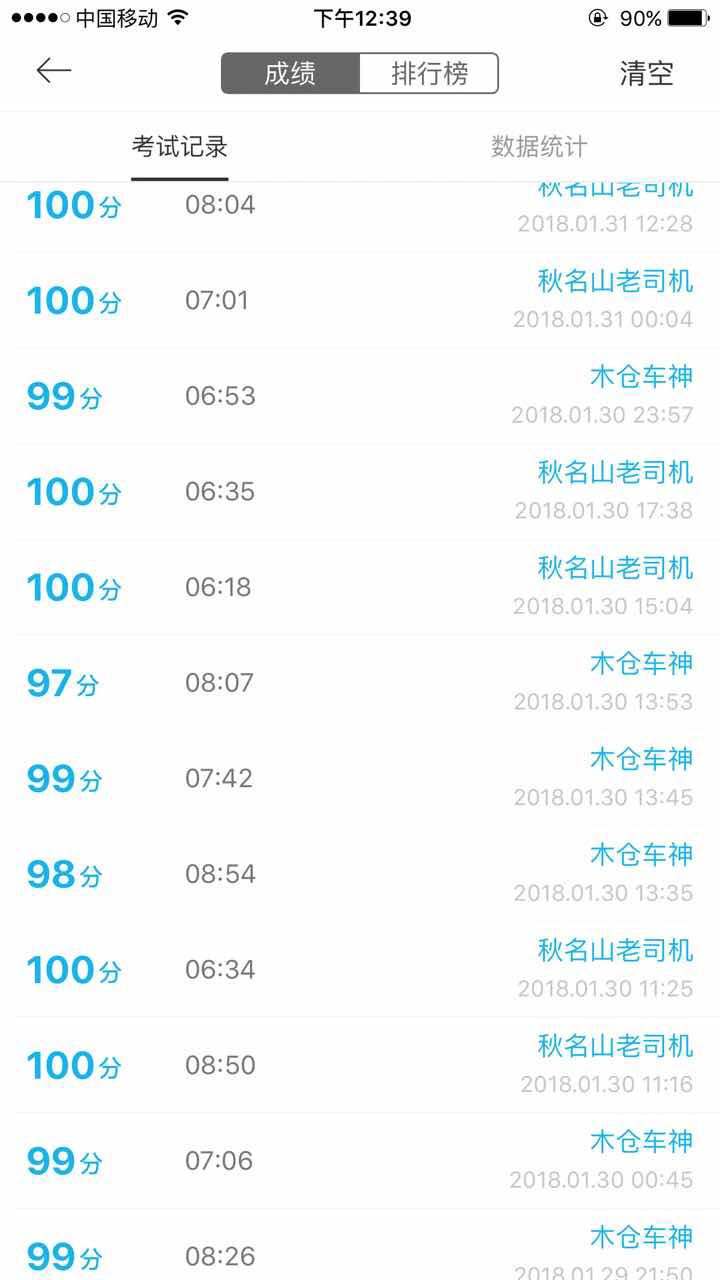
Task: Switch to the 排行榜 segment
Action: tap(429, 74)
